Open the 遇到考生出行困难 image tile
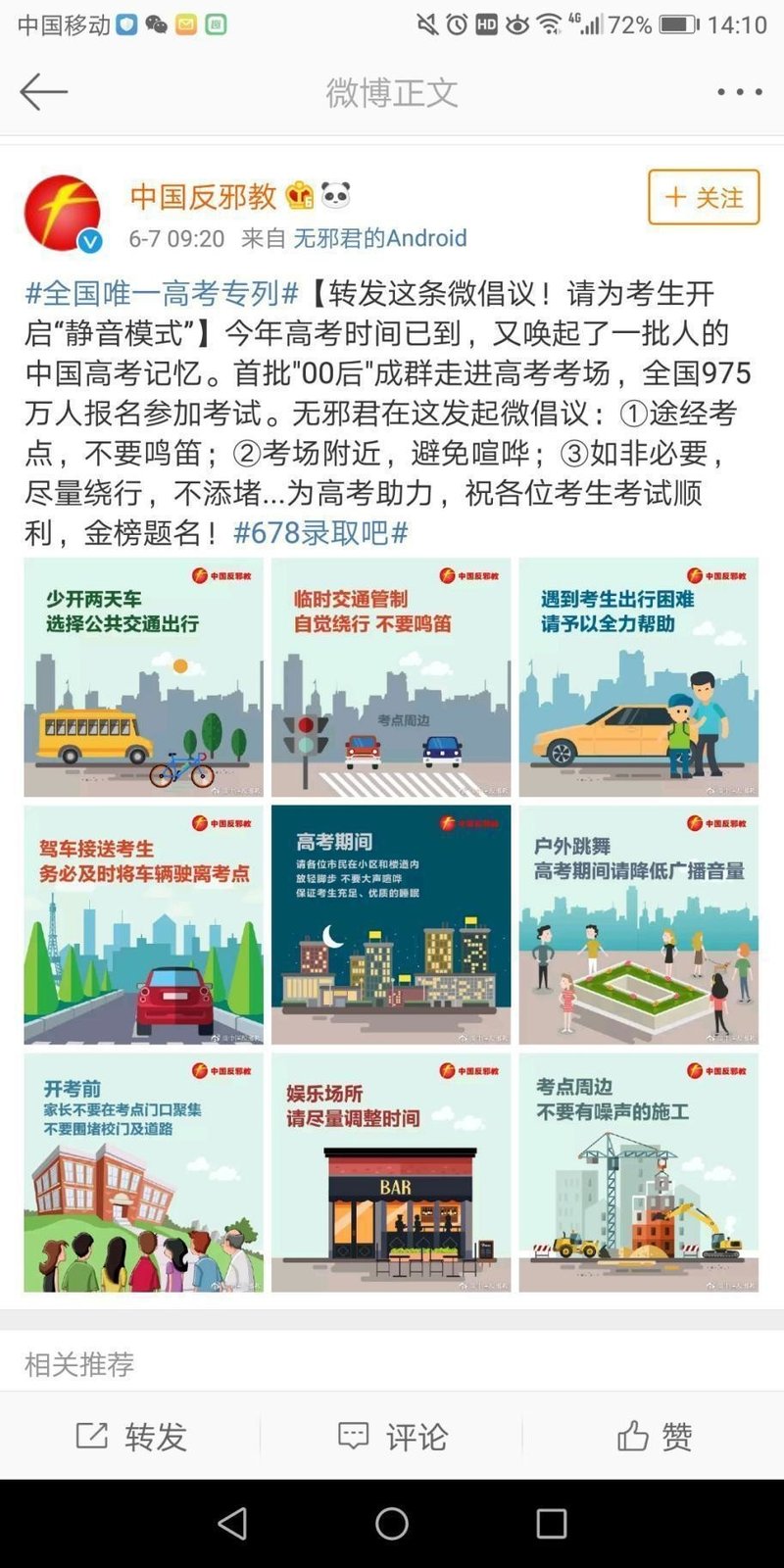 [x=639, y=677]
